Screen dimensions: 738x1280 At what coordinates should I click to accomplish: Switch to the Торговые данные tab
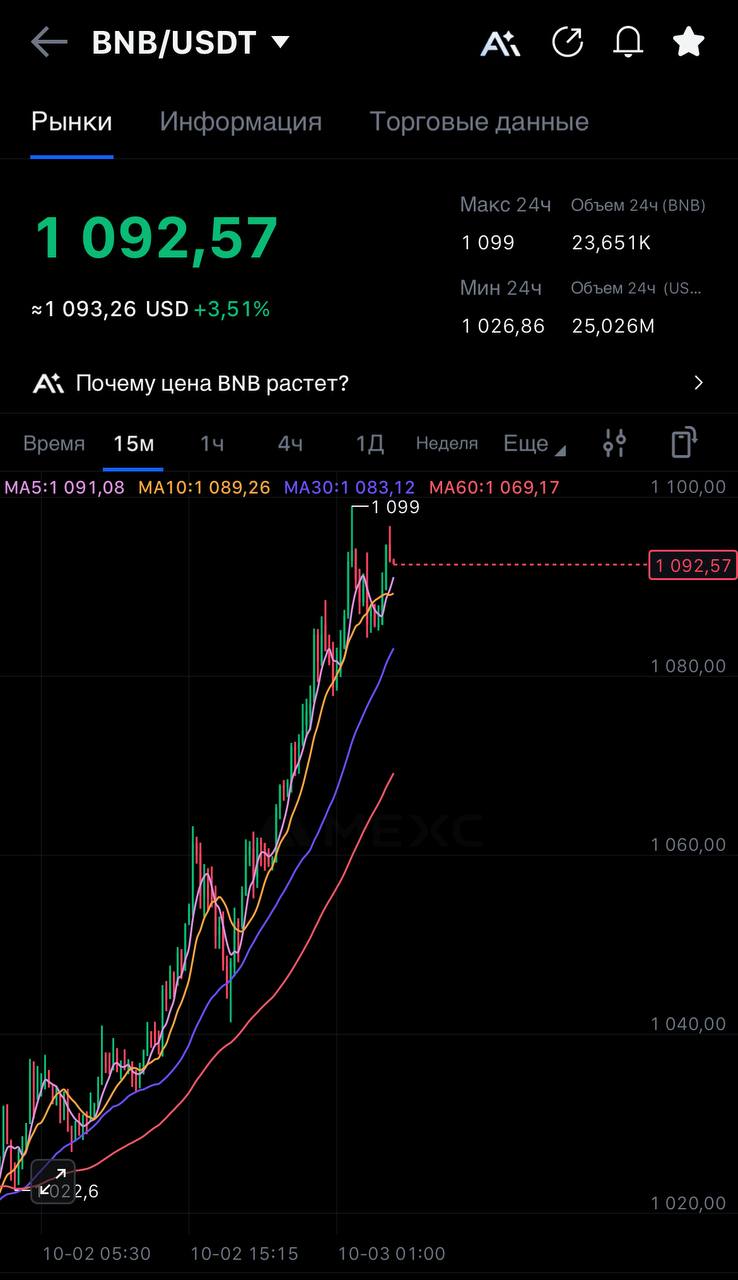tap(479, 122)
